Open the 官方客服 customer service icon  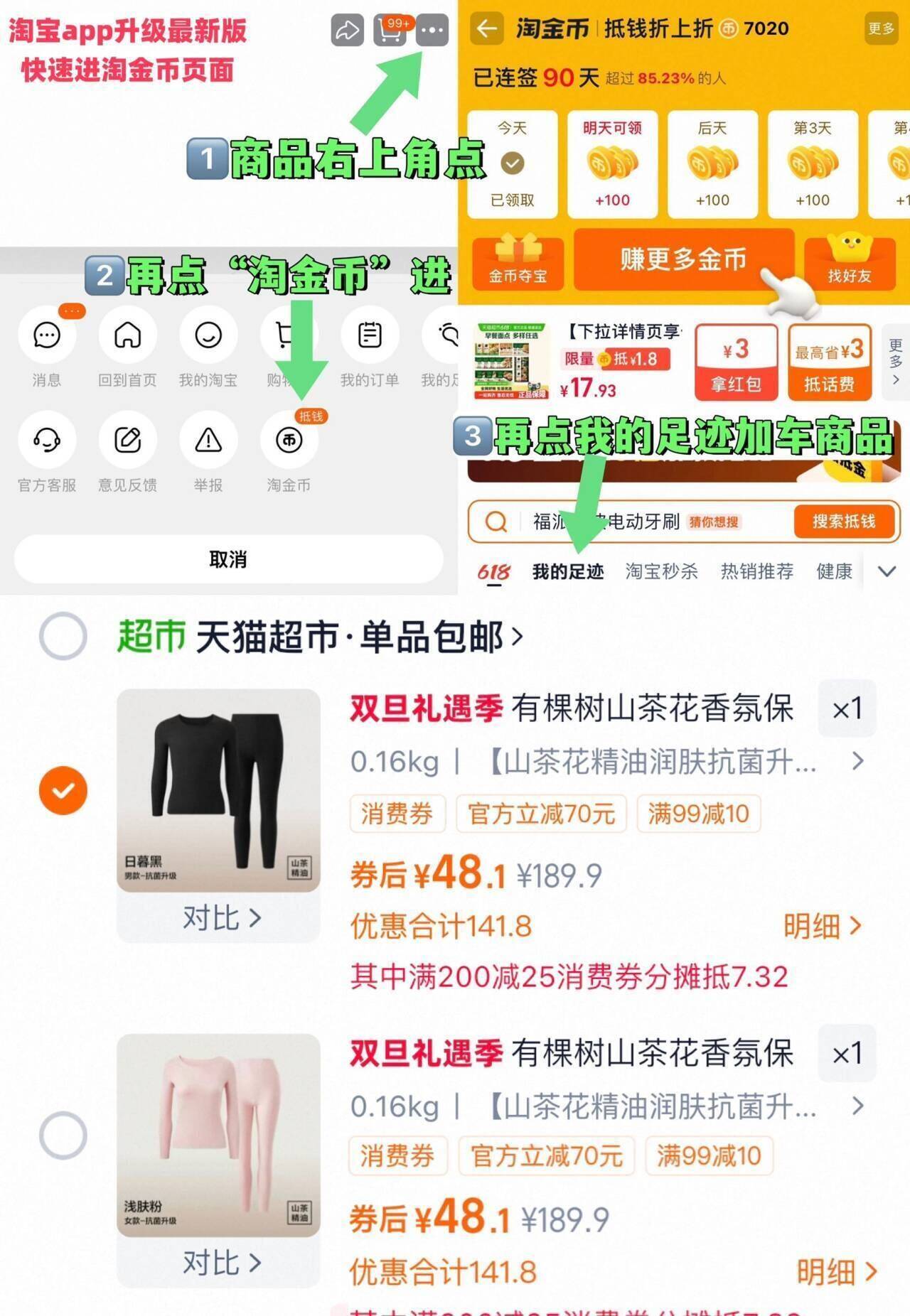45,440
